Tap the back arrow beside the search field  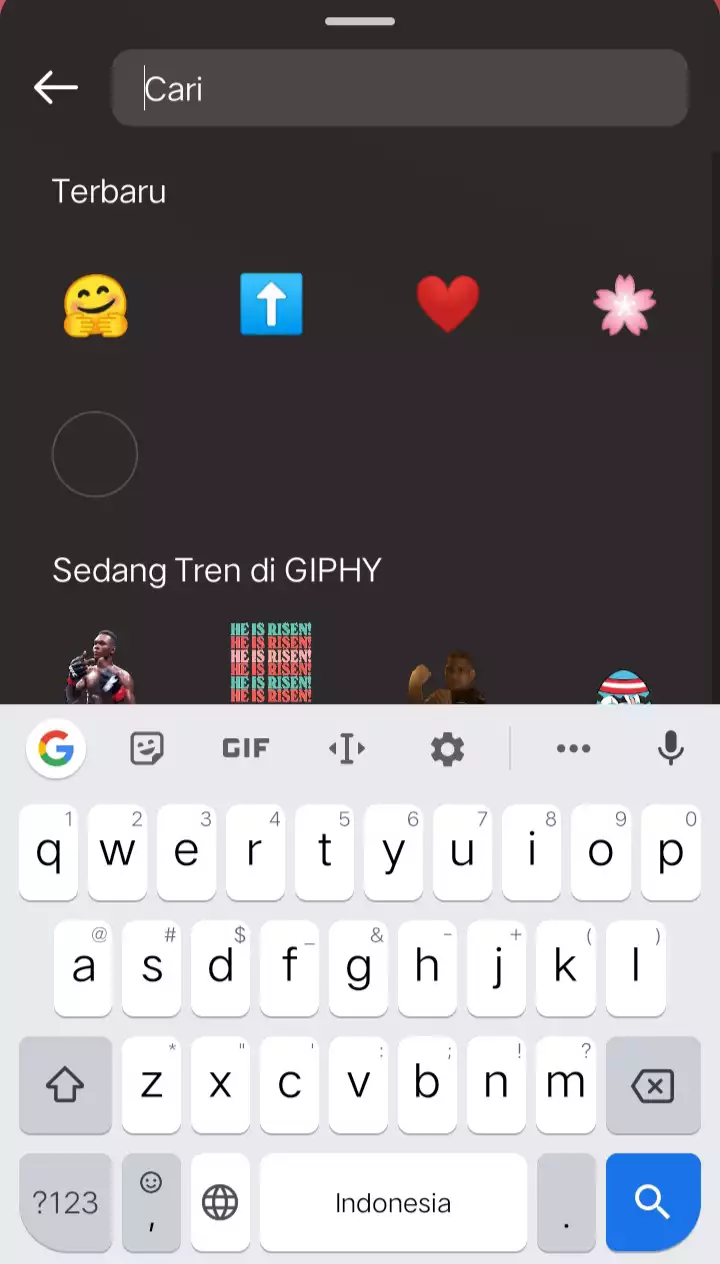(56, 88)
